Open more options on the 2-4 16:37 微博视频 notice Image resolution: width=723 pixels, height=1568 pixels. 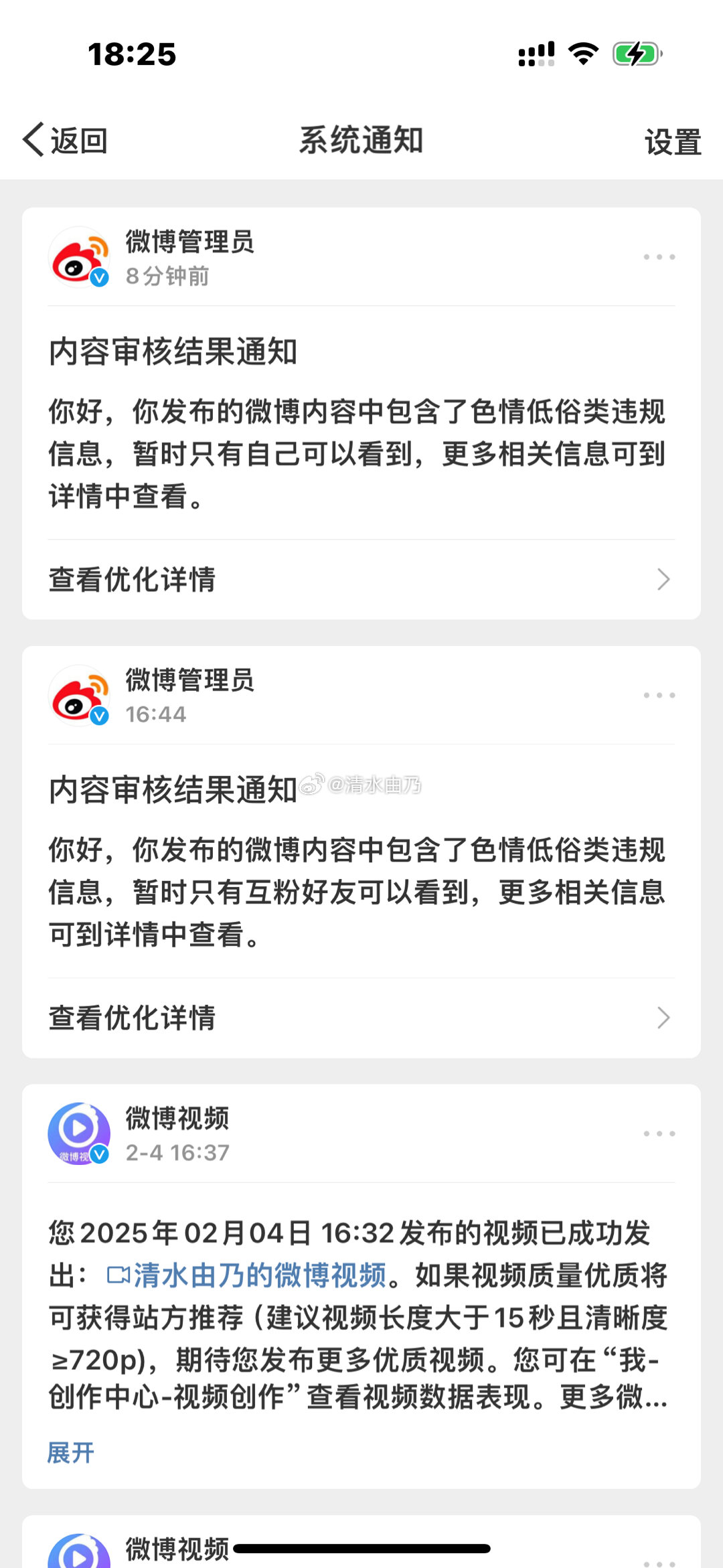[659, 1134]
